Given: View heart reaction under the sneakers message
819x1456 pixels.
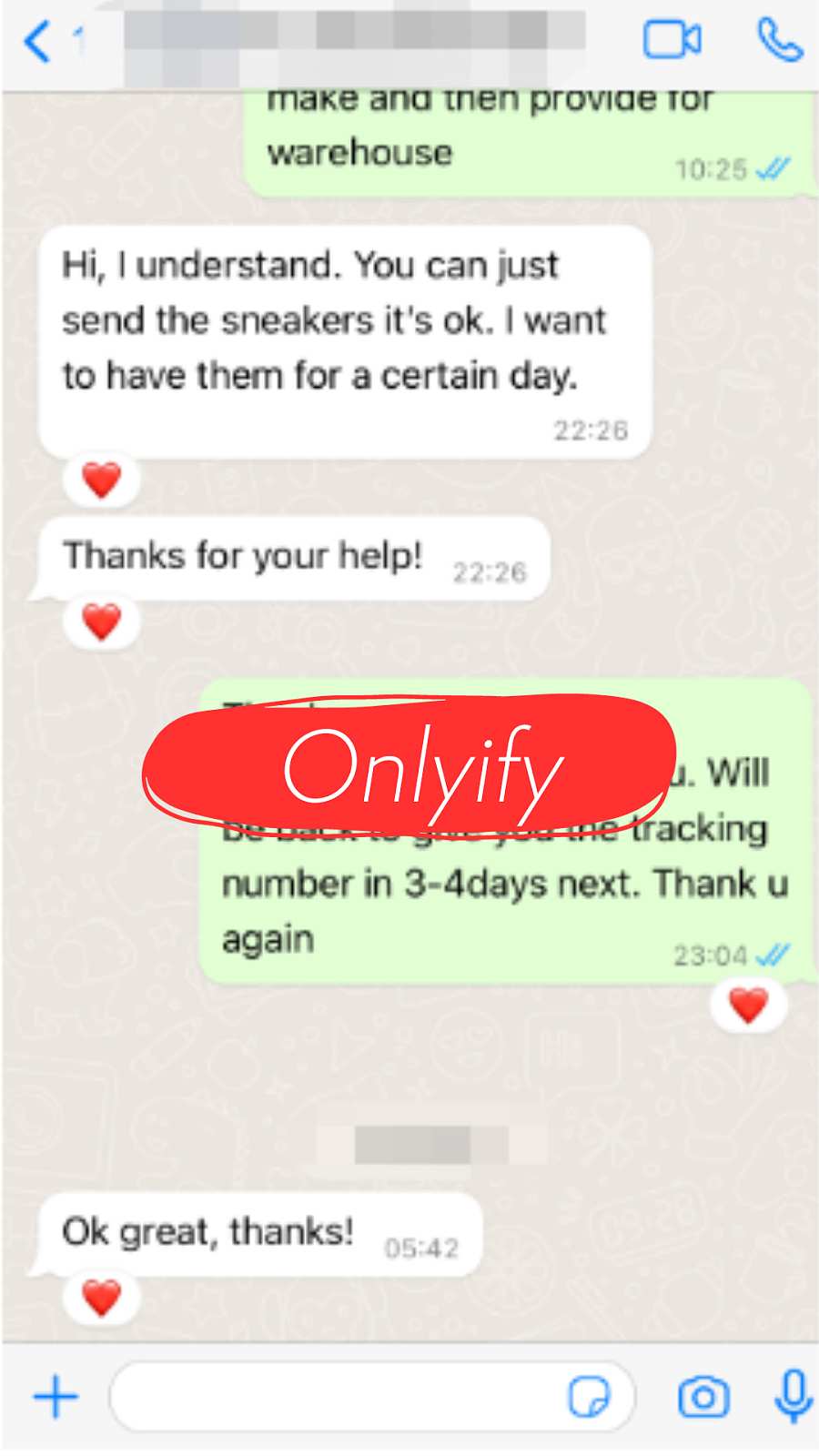Looking at the screenshot, I should click(x=102, y=480).
